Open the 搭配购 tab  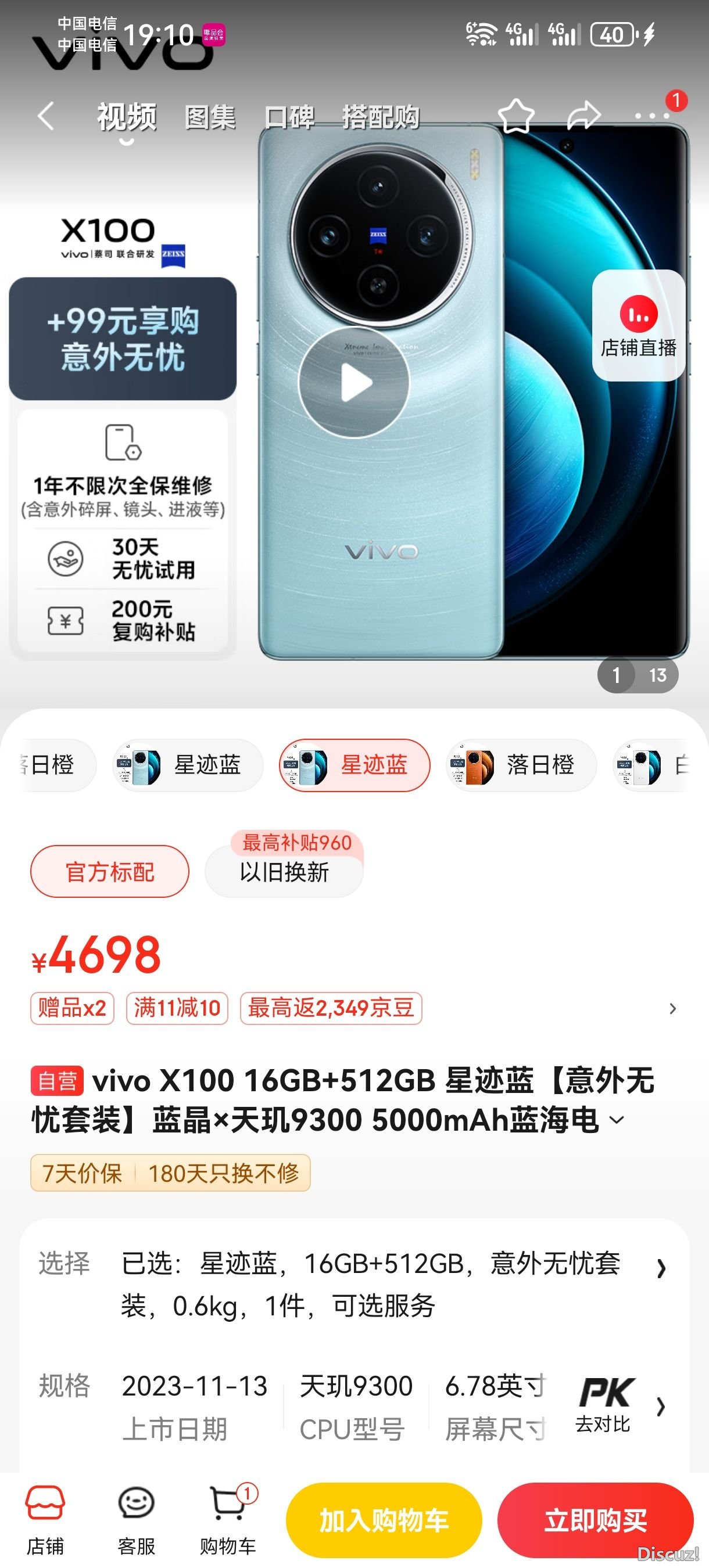pyautogui.click(x=381, y=117)
